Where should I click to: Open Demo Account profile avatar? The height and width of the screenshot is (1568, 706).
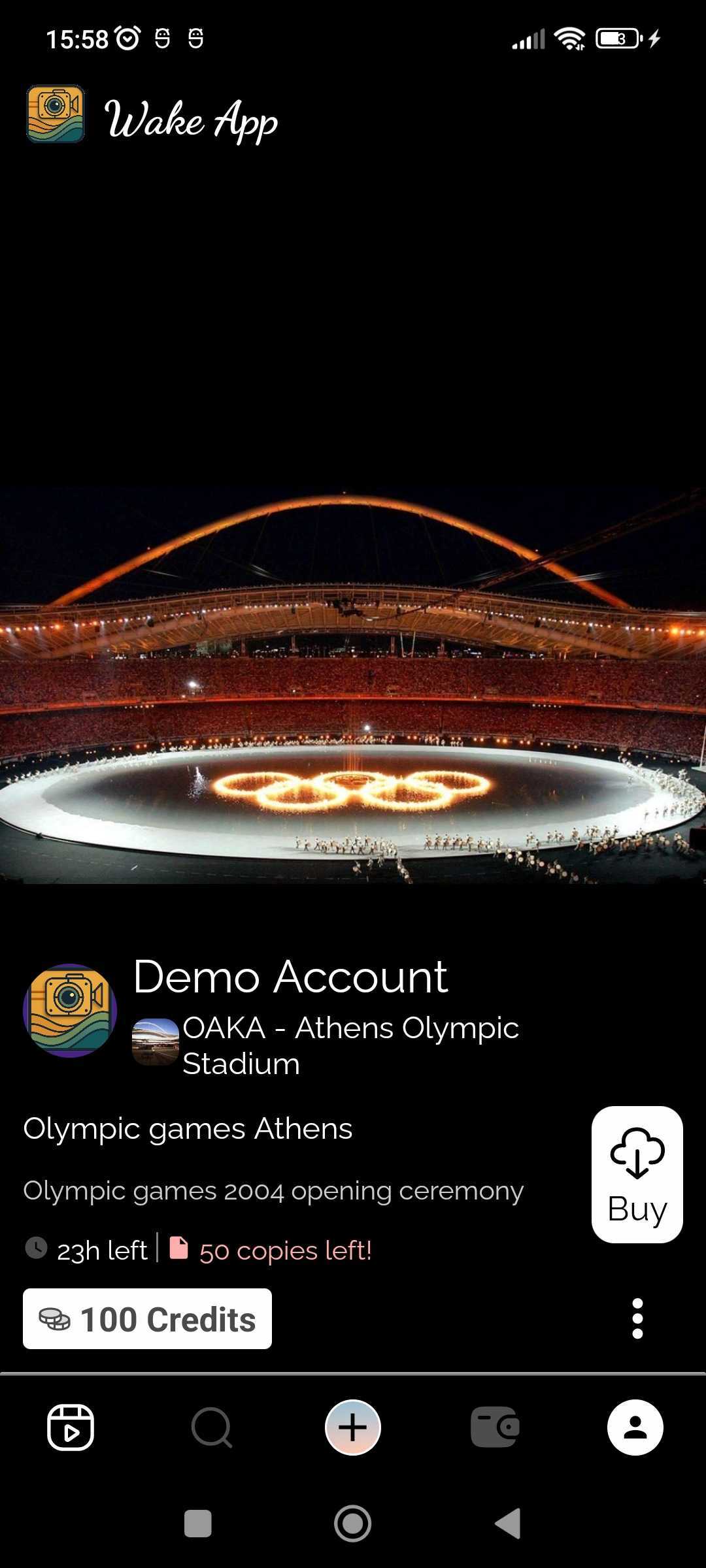tap(70, 1010)
